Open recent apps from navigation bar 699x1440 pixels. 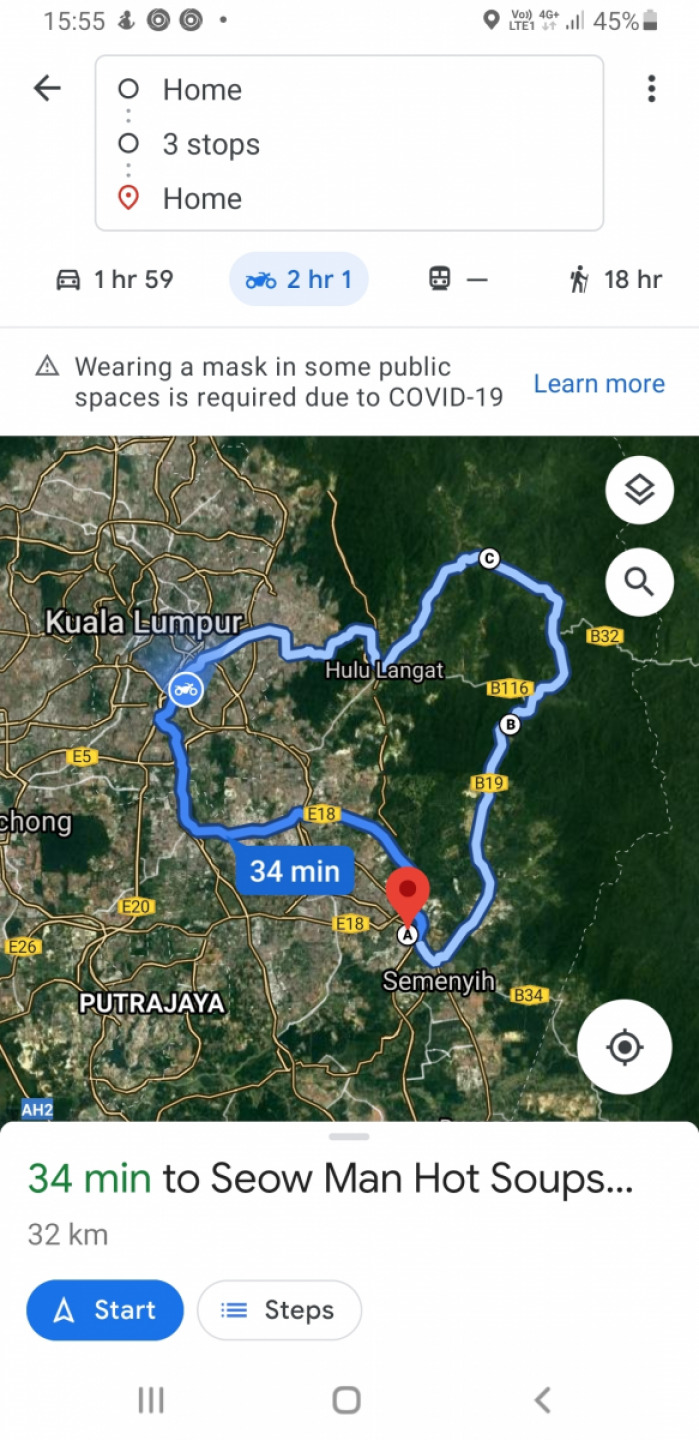point(151,1400)
